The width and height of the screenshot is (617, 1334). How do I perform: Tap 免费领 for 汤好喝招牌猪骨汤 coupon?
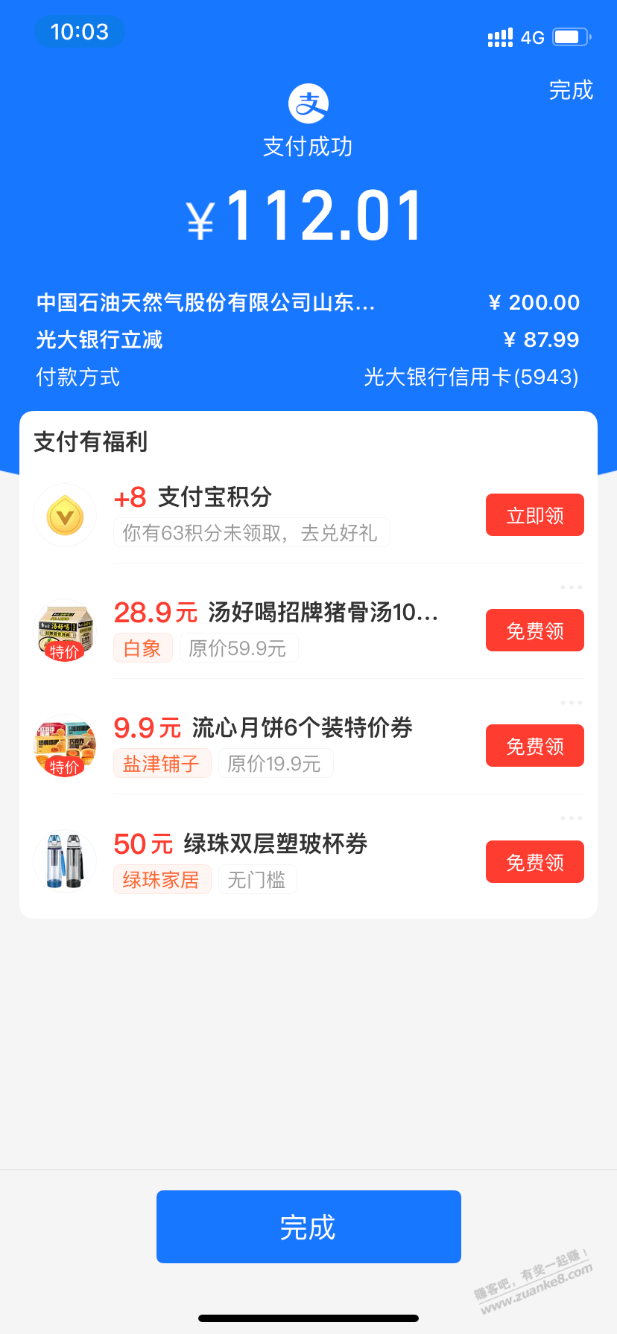pos(534,631)
